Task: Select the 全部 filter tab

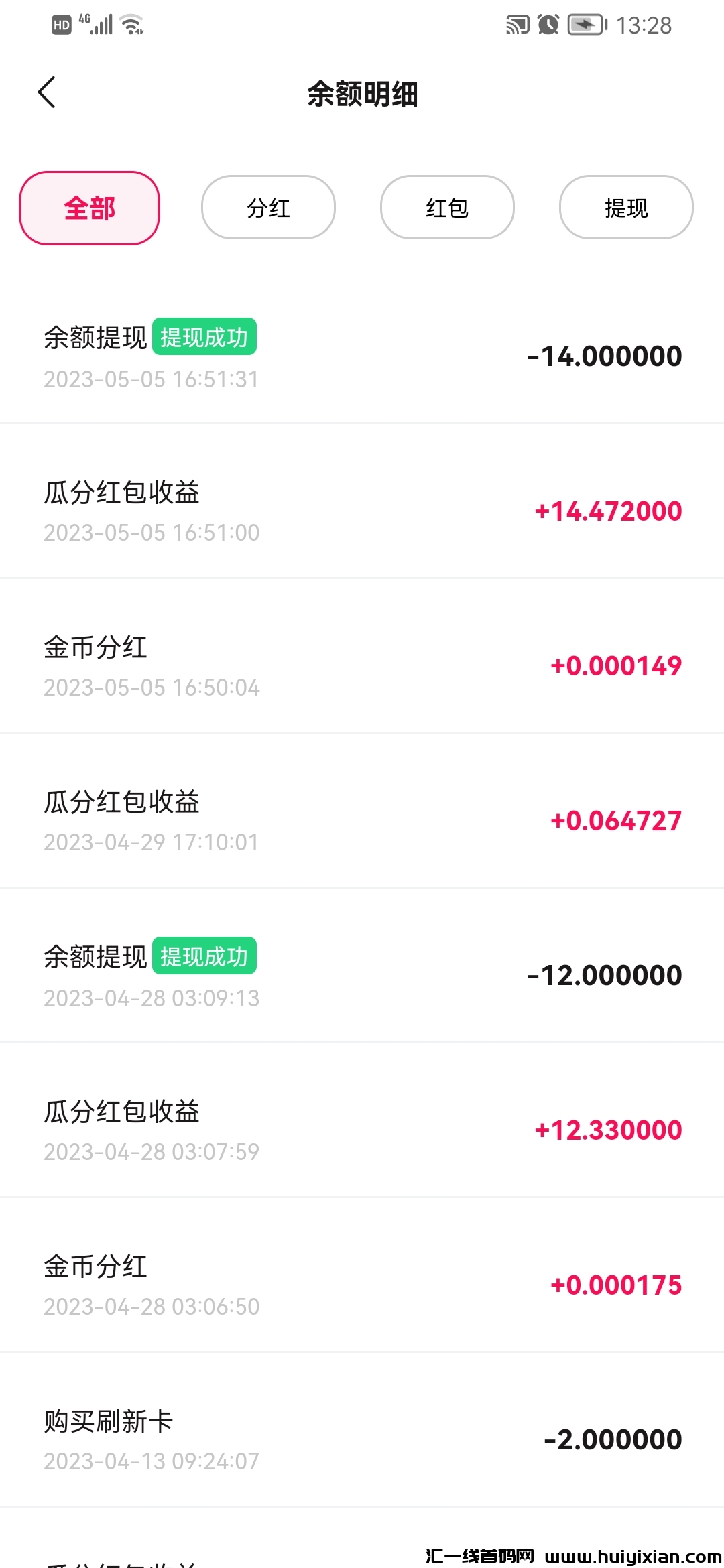Action: [x=89, y=208]
